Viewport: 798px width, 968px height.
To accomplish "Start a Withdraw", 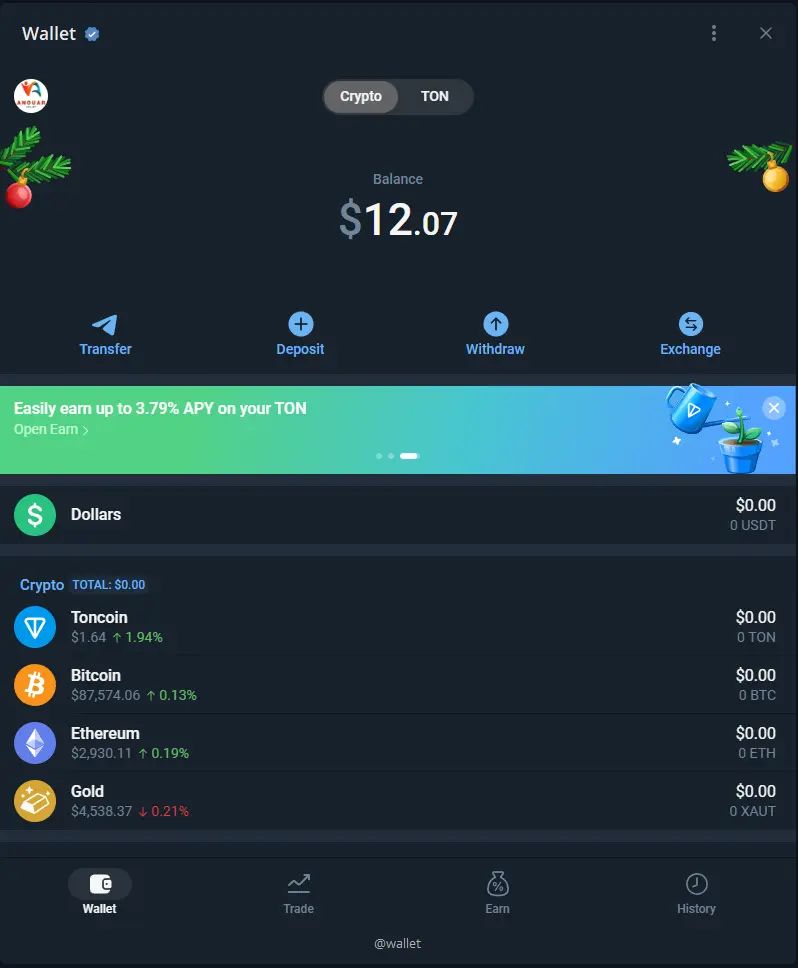I will (x=495, y=335).
